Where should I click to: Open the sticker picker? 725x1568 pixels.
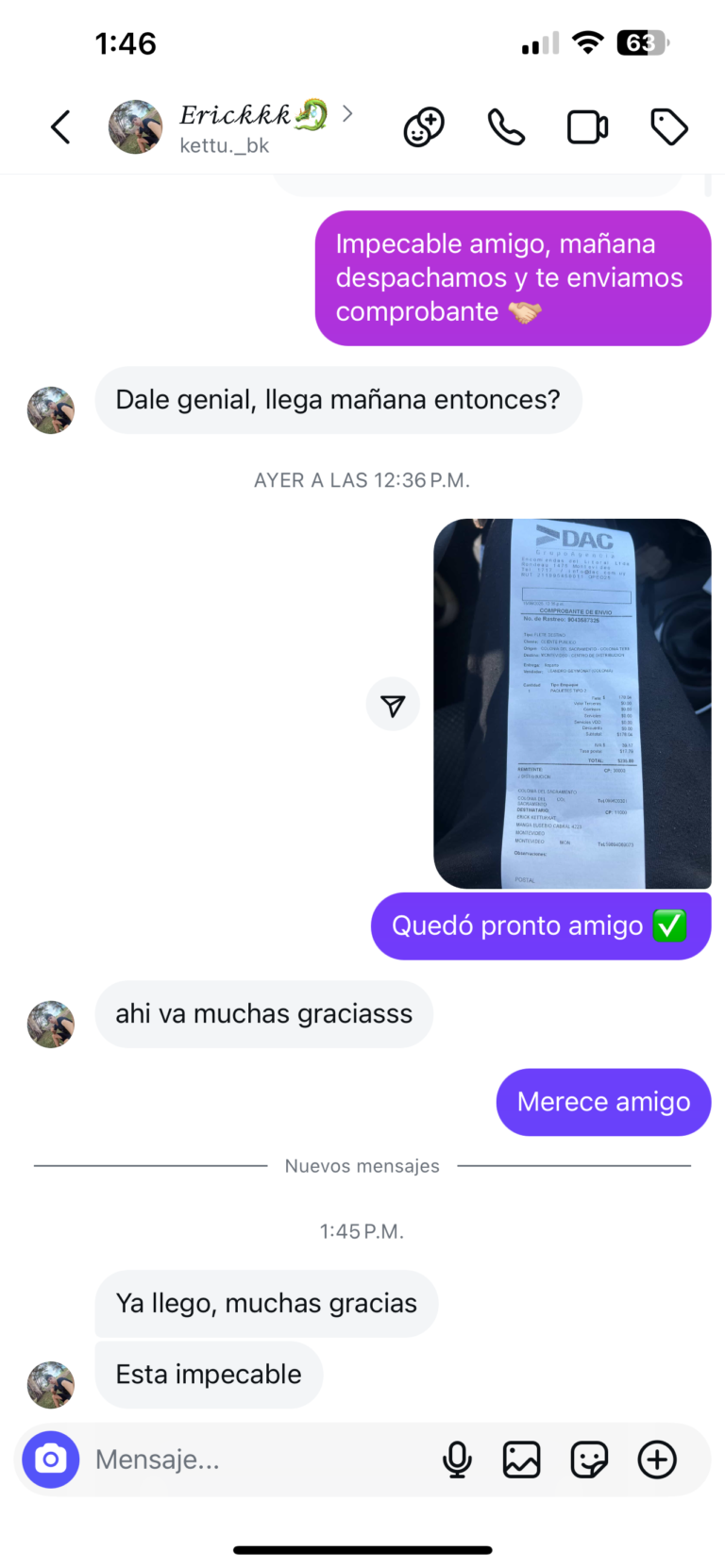coord(589,1460)
